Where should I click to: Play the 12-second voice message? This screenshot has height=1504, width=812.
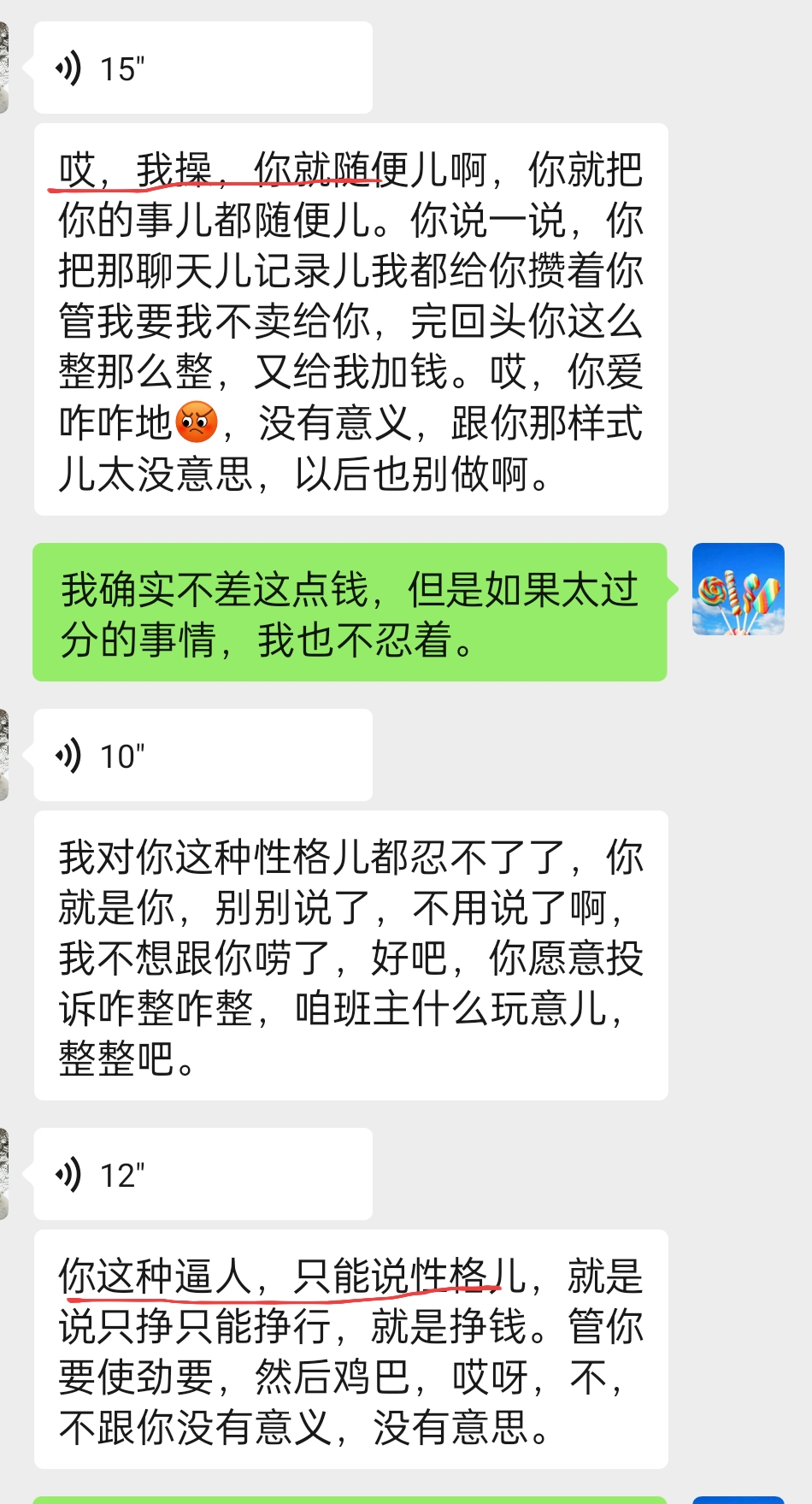click(202, 1174)
